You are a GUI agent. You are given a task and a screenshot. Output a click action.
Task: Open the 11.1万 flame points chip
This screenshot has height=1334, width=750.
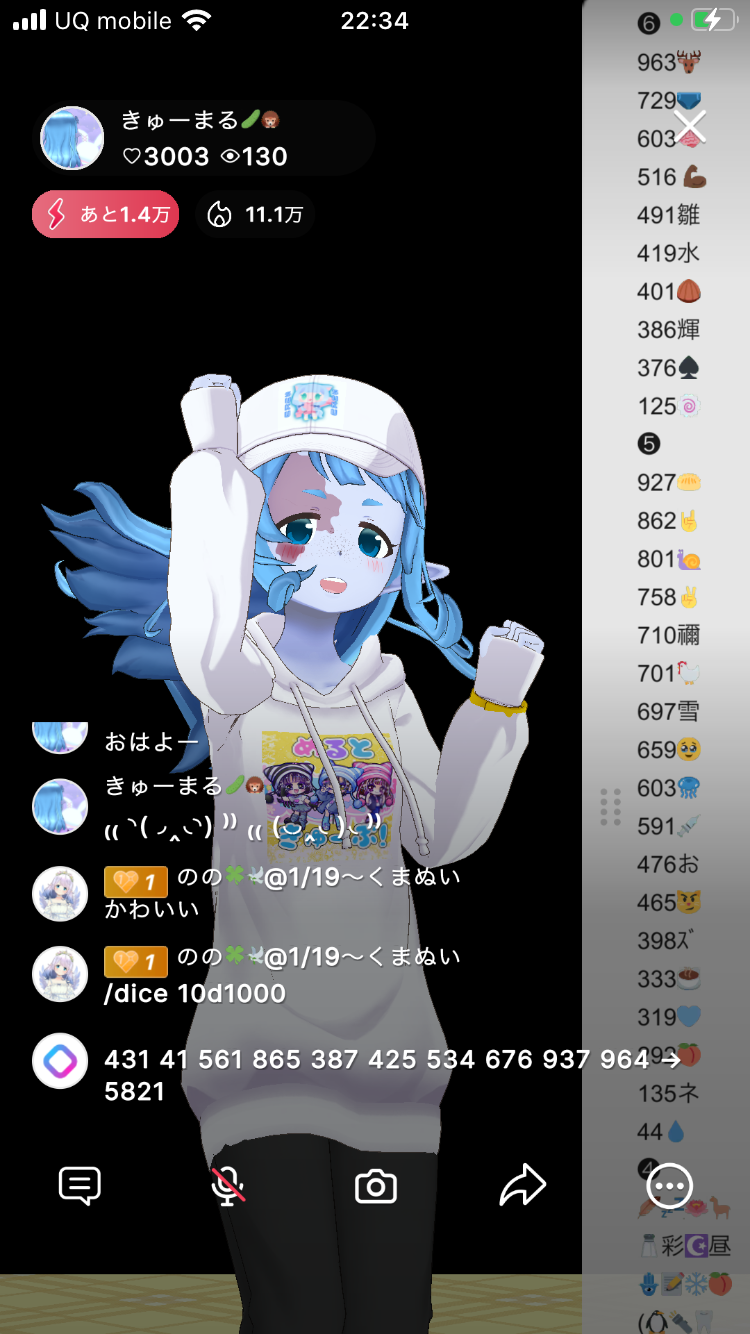point(254,214)
